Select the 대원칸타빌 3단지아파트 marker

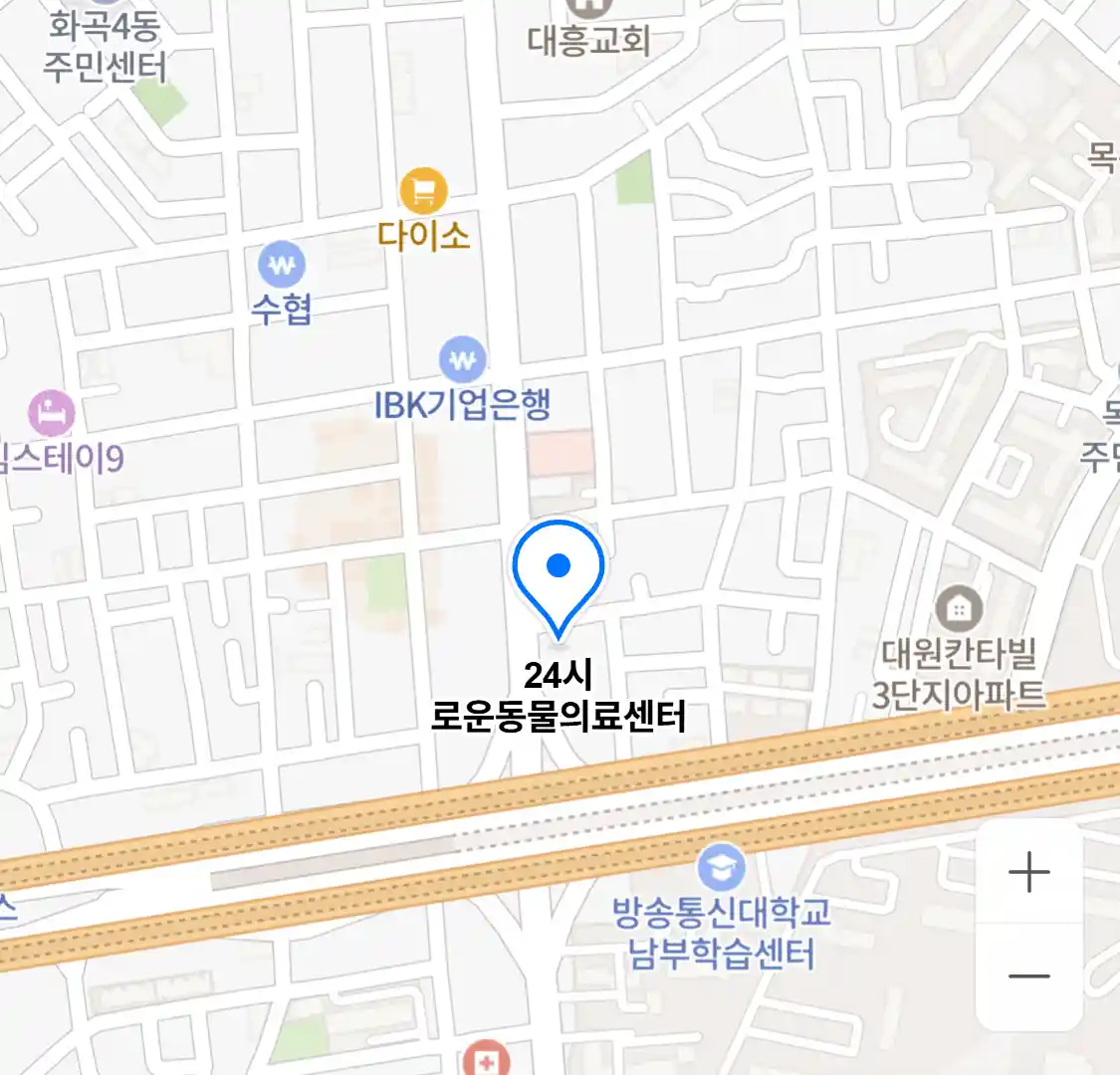pyautogui.click(x=959, y=608)
